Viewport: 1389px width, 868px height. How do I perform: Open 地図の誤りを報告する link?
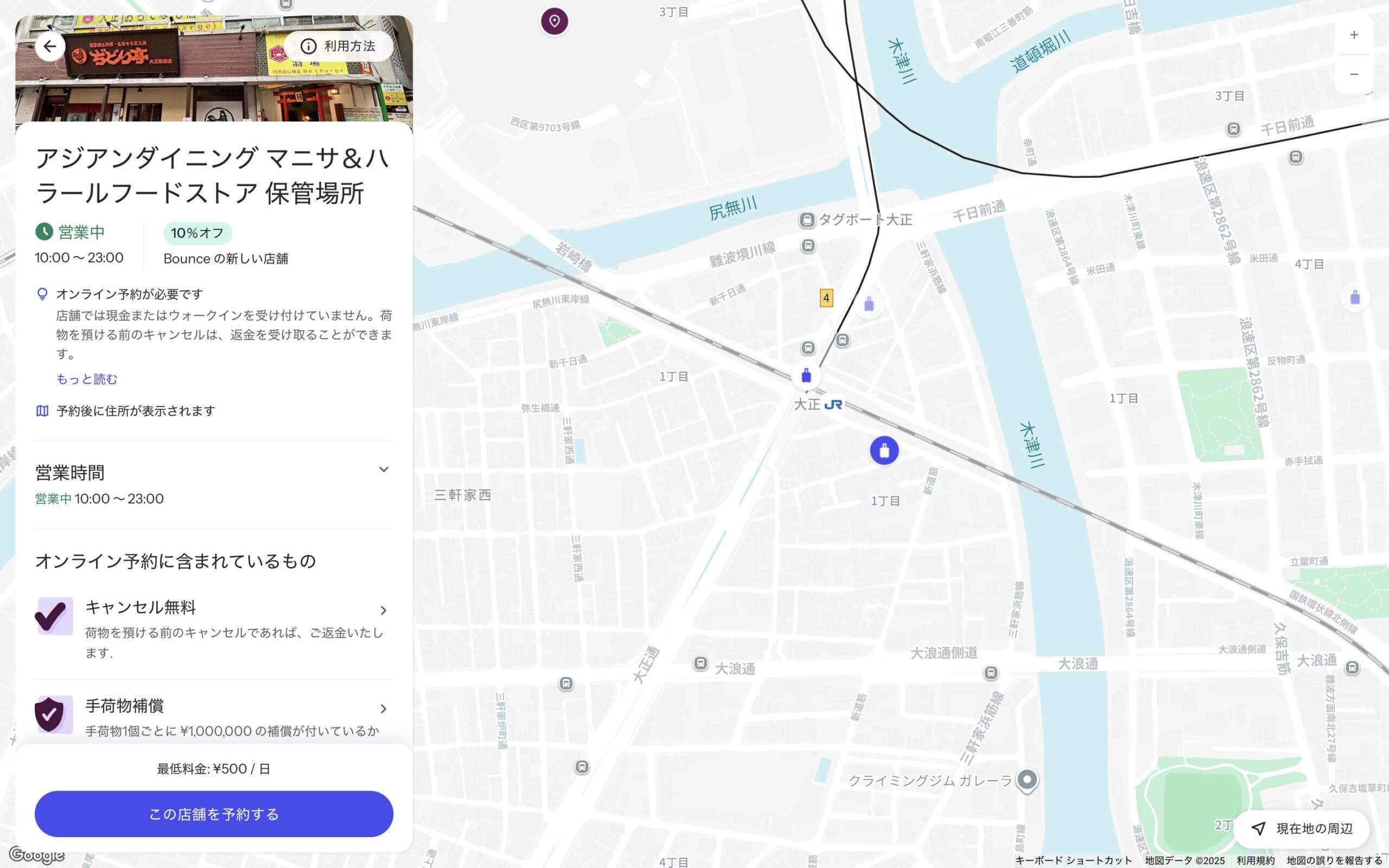(x=1334, y=860)
